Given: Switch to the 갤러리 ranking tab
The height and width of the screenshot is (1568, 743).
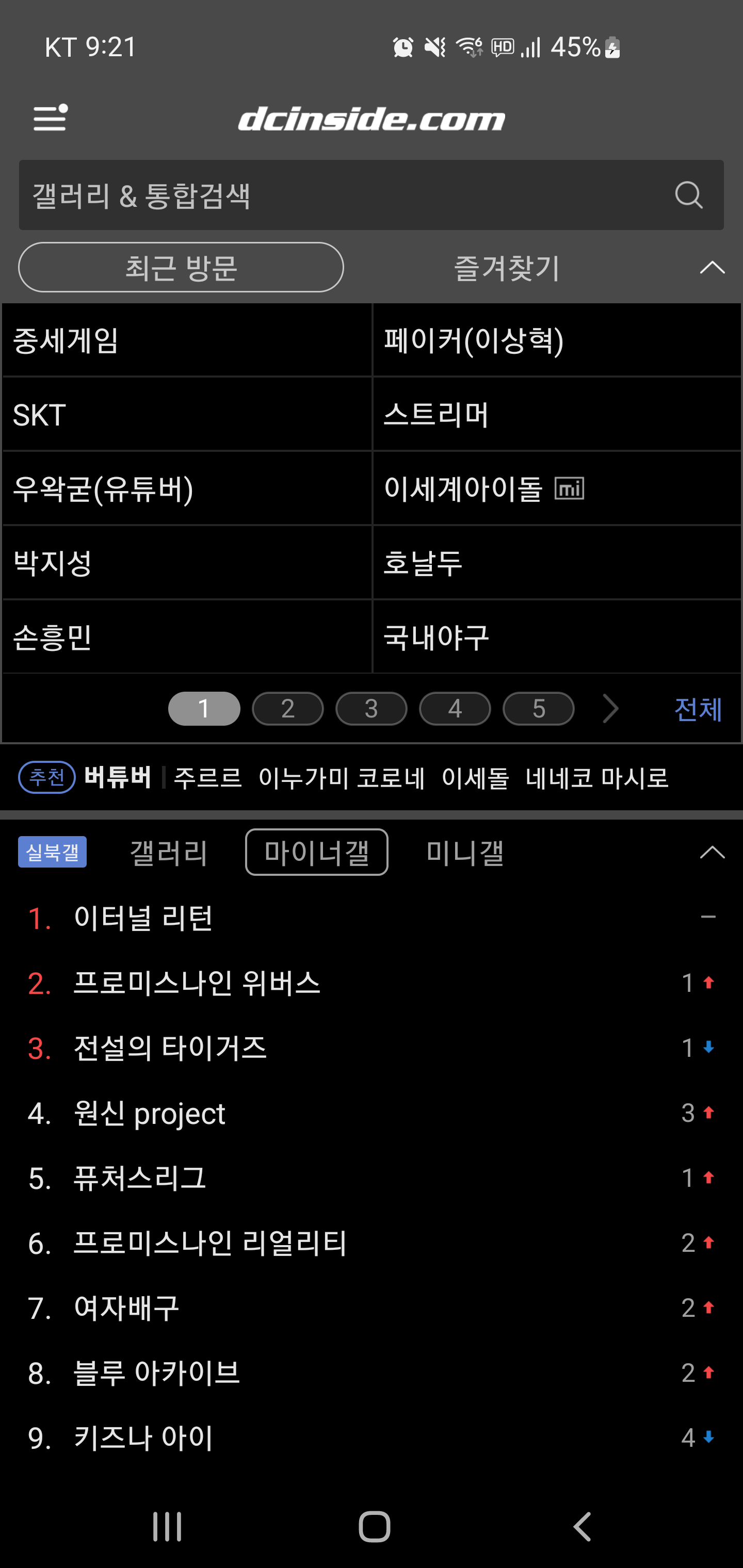Looking at the screenshot, I should [x=169, y=852].
